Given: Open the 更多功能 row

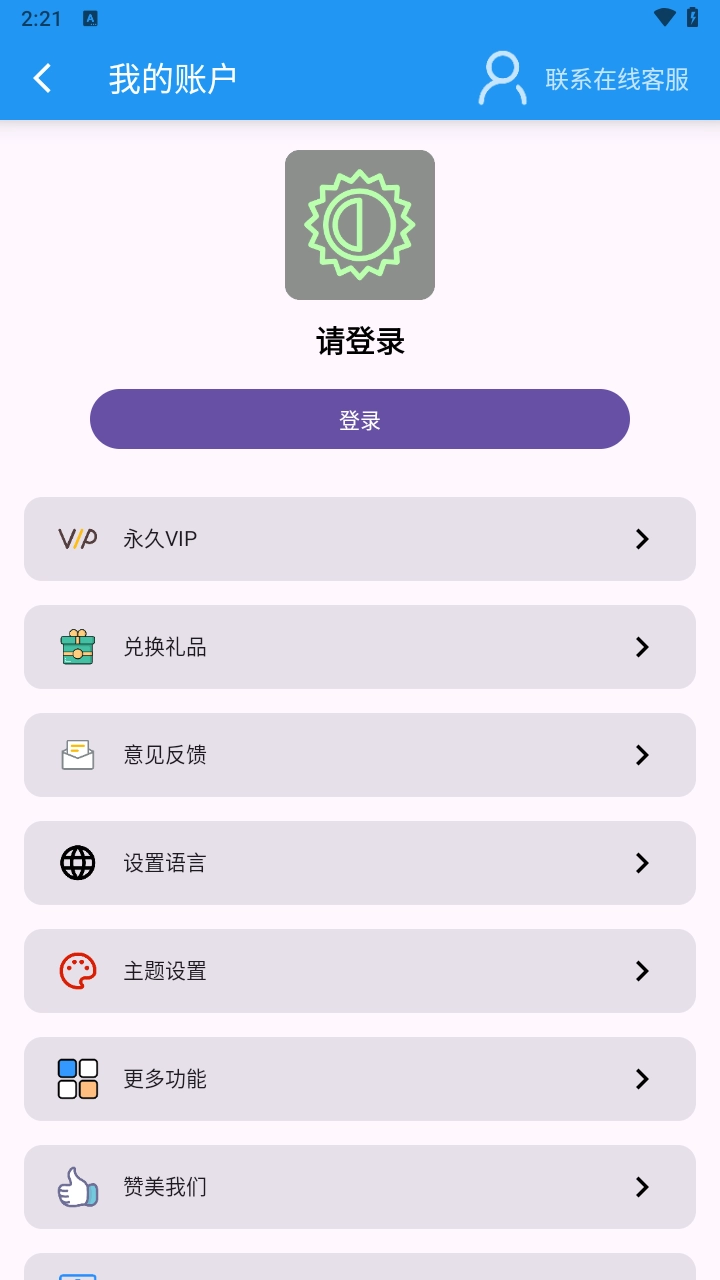Looking at the screenshot, I should 360,1079.
